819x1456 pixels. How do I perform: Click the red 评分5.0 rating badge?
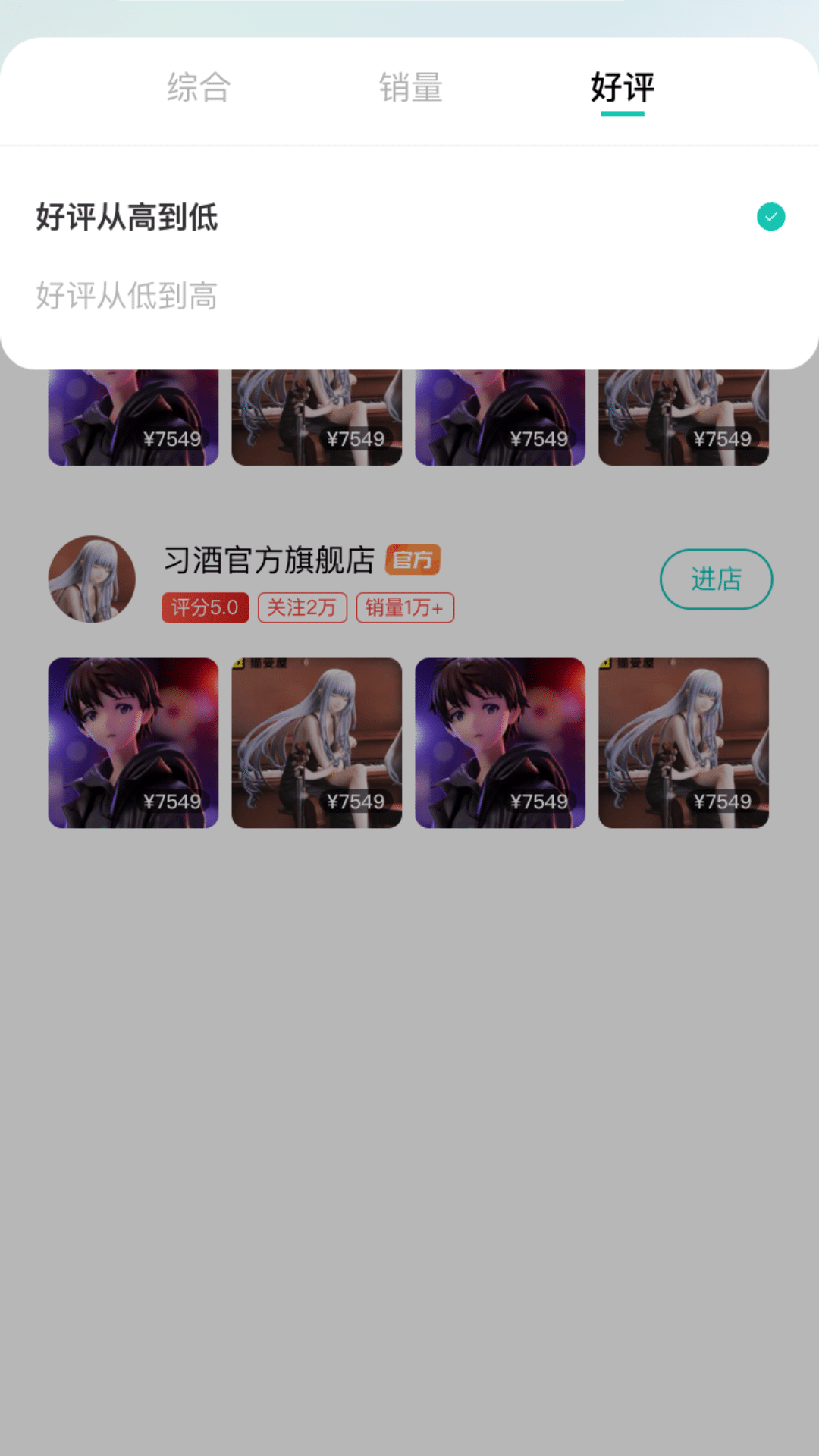[204, 607]
